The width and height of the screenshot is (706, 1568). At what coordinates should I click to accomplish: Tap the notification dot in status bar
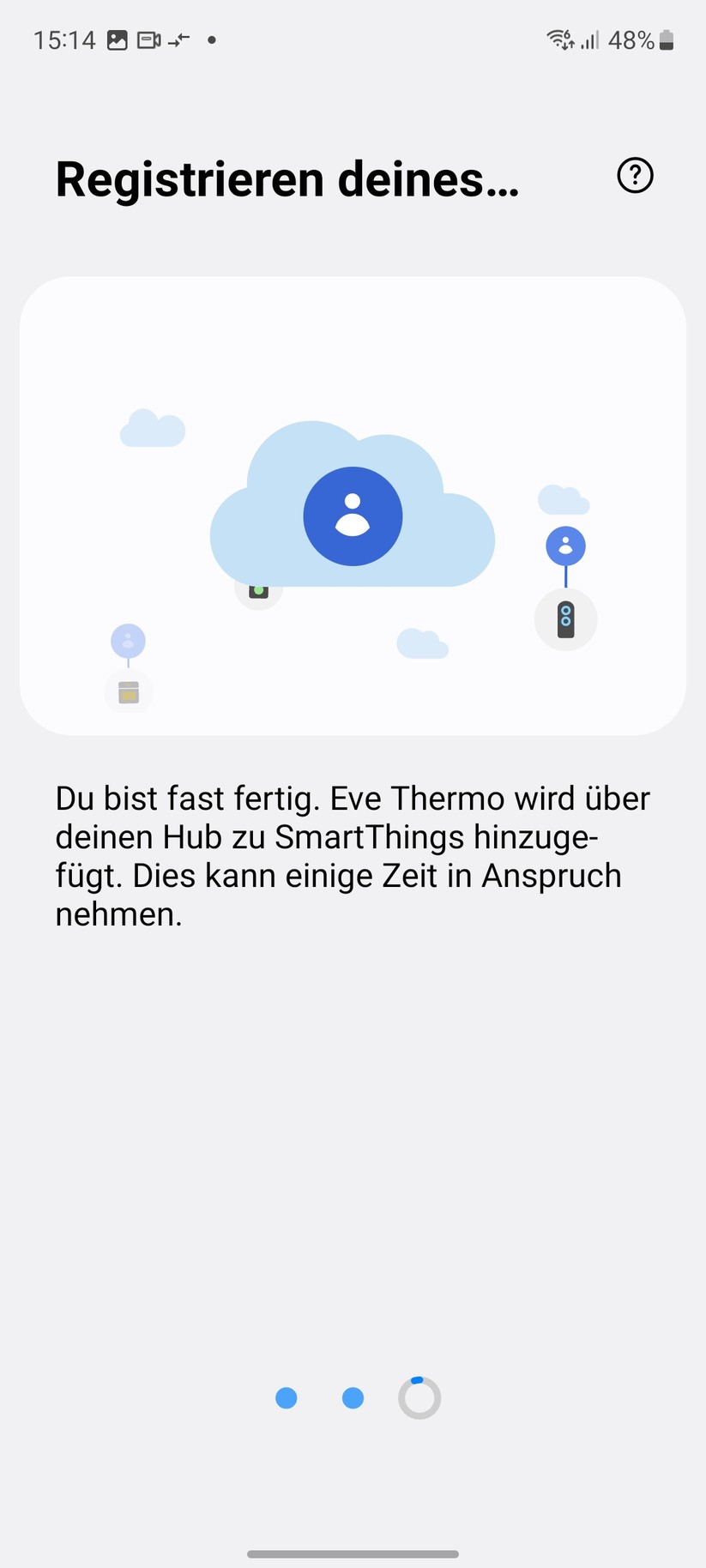[x=210, y=40]
